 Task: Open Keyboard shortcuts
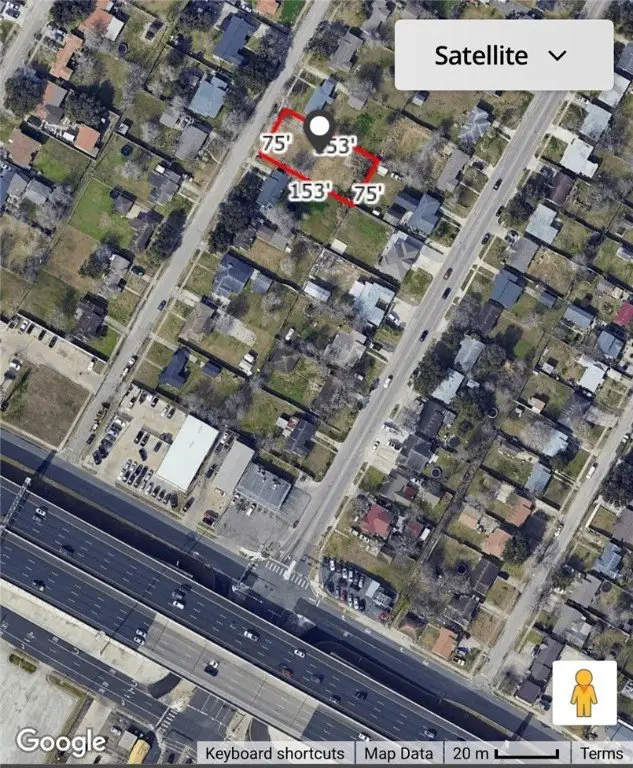[x=274, y=754]
